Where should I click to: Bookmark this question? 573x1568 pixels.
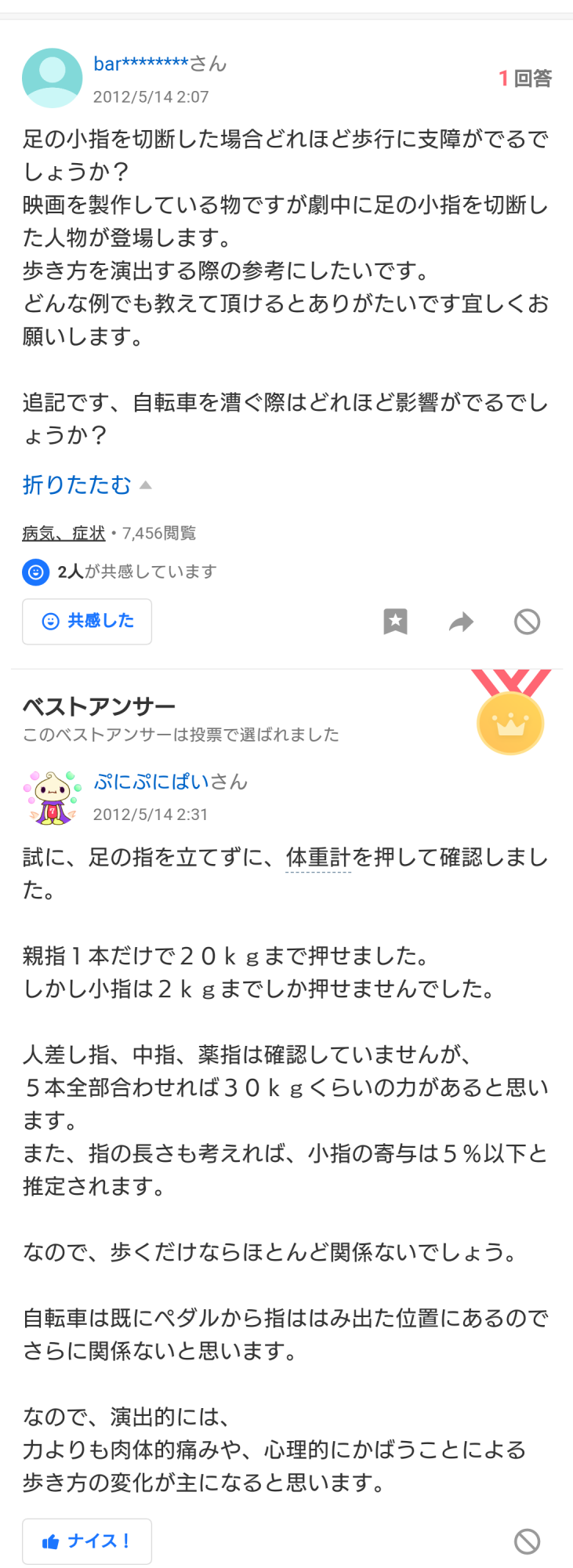pyautogui.click(x=395, y=622)
